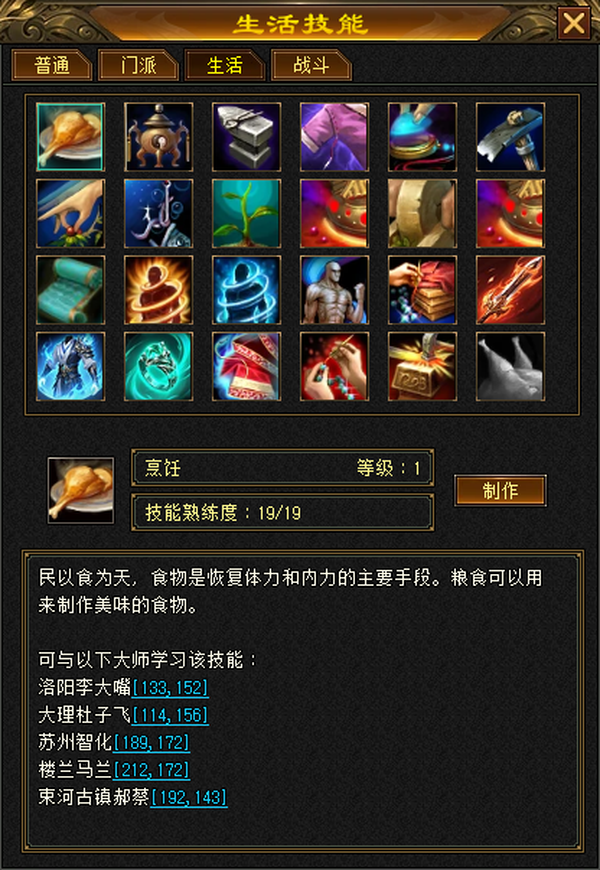Select the mining pickaxe skill icon
Viewport: 600px width, 870px height.
[510, 136]
